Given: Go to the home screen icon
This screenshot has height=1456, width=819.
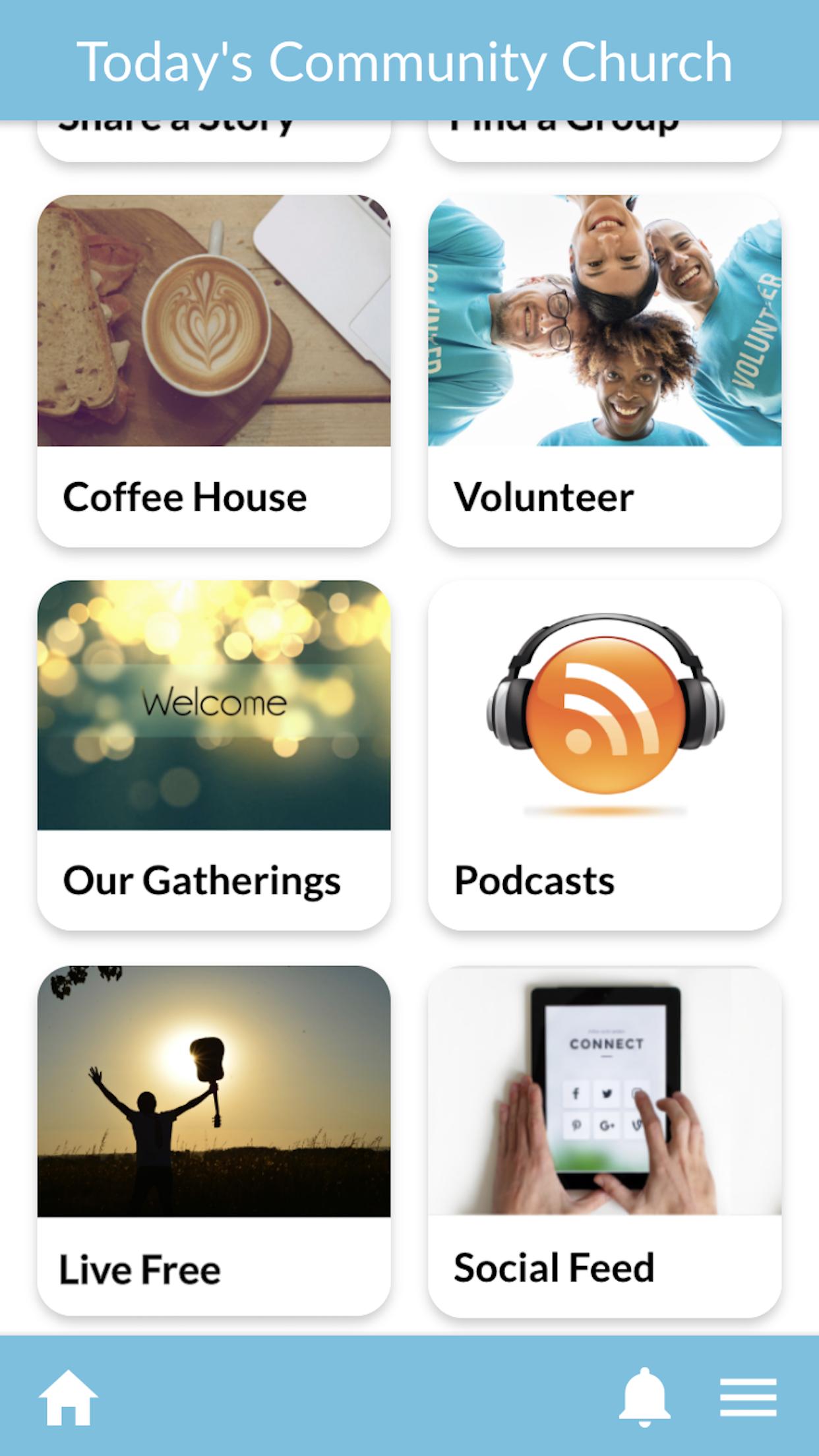Looking at the screenshot, I should coord(68,1397).
